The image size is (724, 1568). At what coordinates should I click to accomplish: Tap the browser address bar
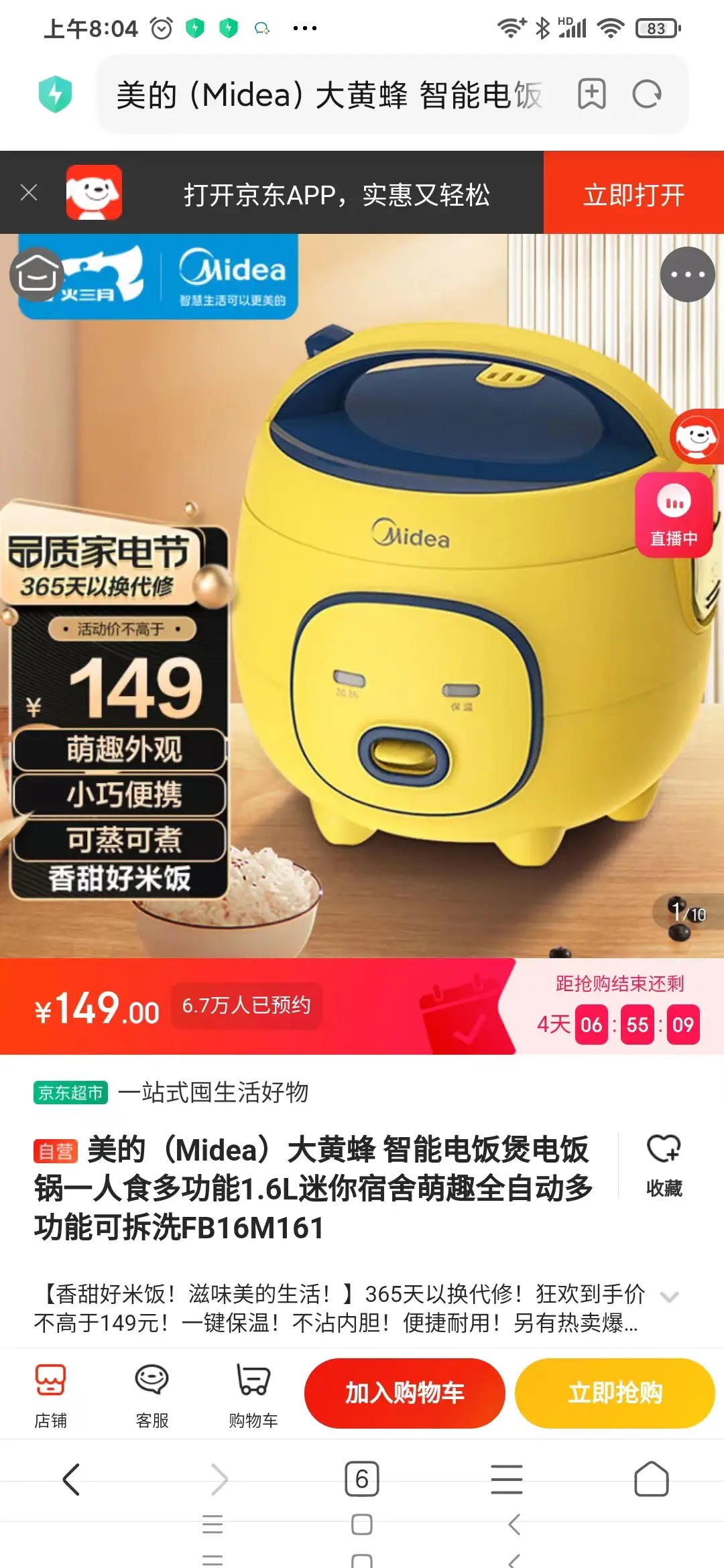click(328, 94)
